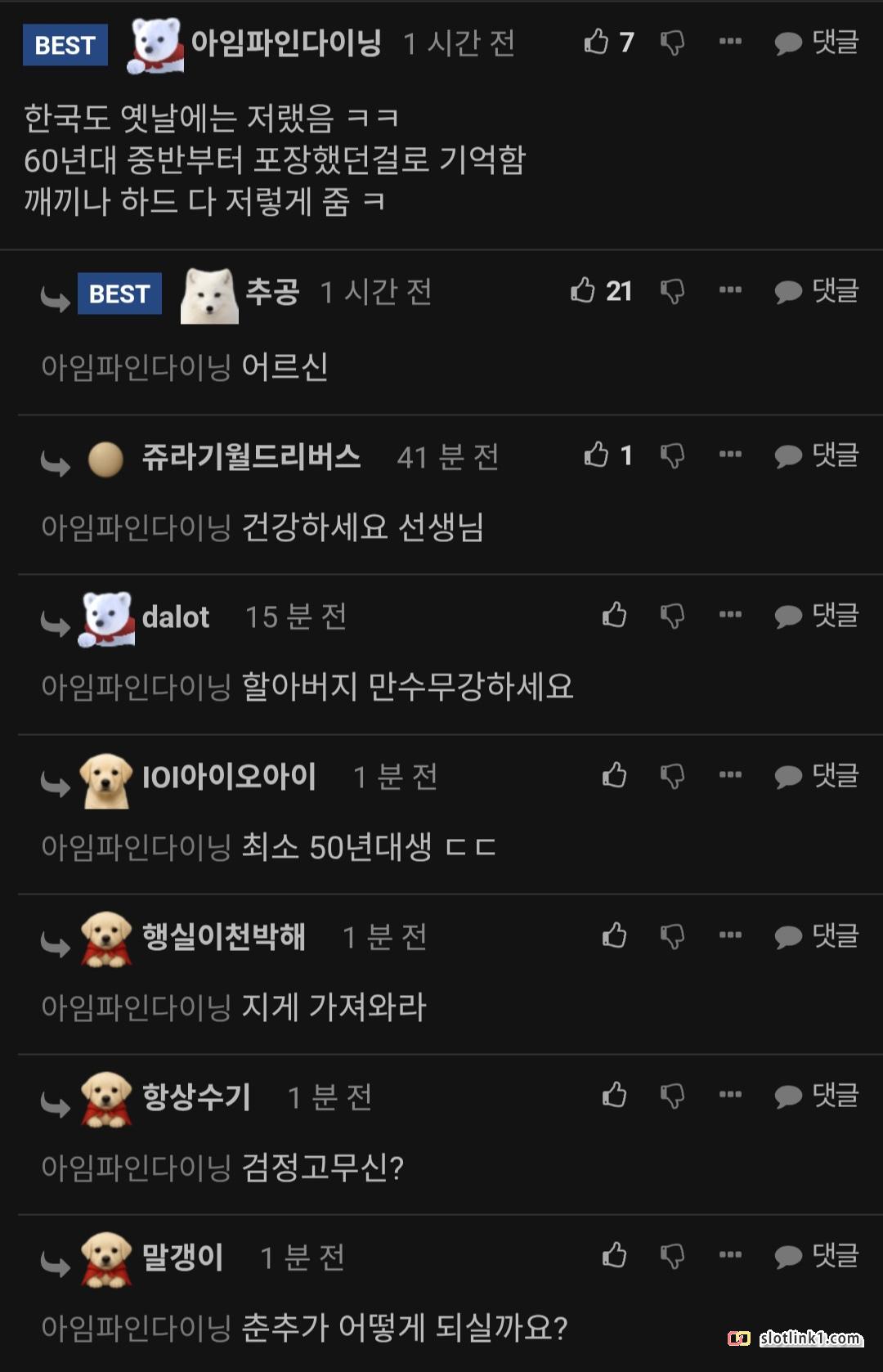
Task: Reply to 아임파인다이닝's comment
Action: point(816,42)
